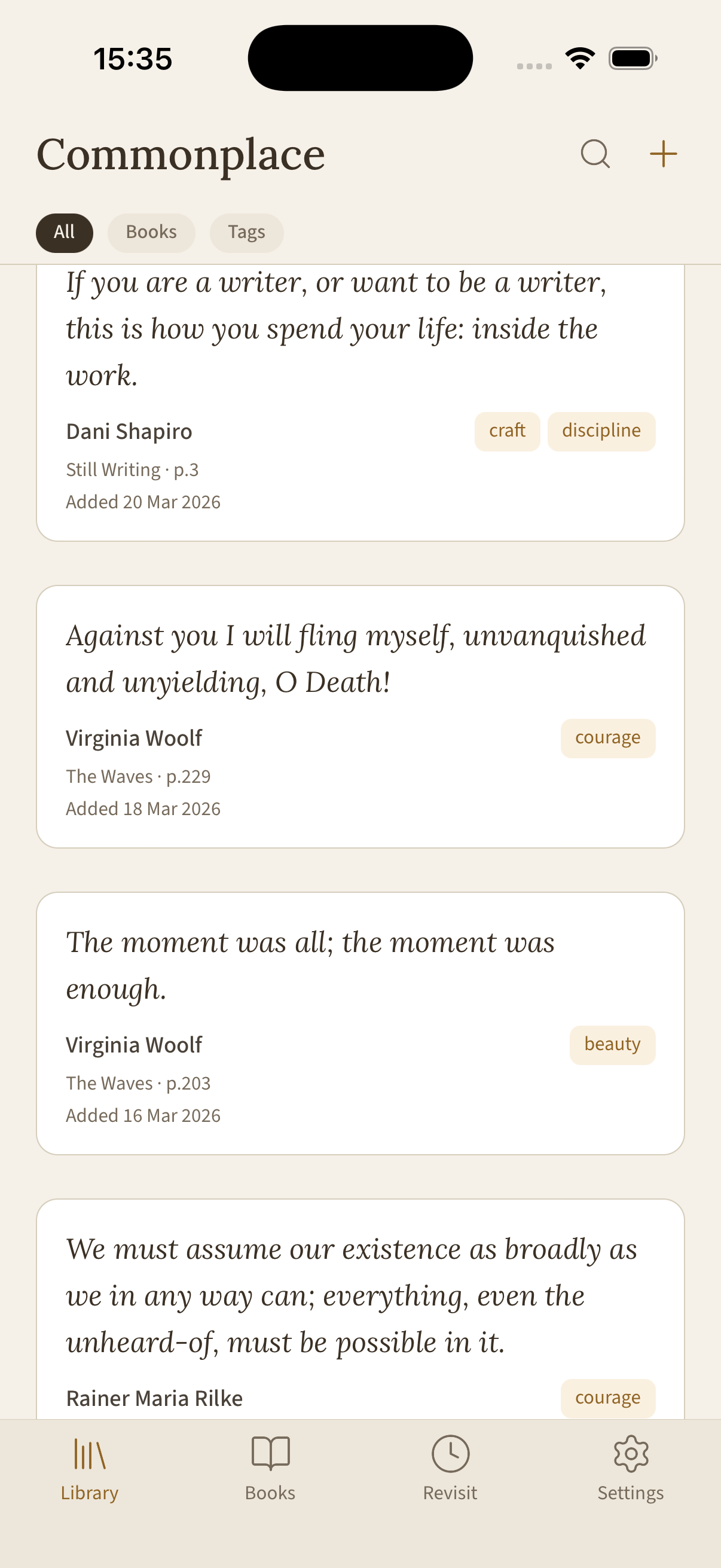This screenshot has height=1568, width=721.
Task: Tap the beauty tag
Action: (x=612, y=1045)
